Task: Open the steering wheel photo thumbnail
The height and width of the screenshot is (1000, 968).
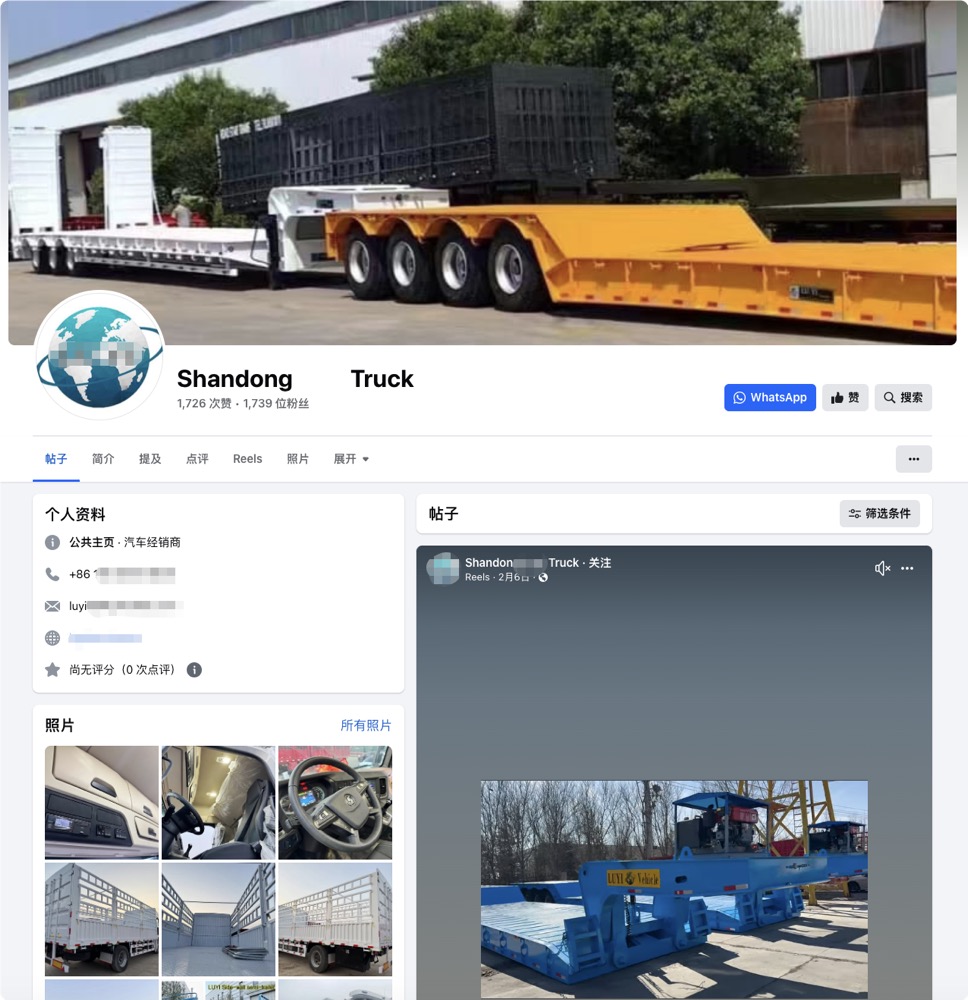Action: 334,802
